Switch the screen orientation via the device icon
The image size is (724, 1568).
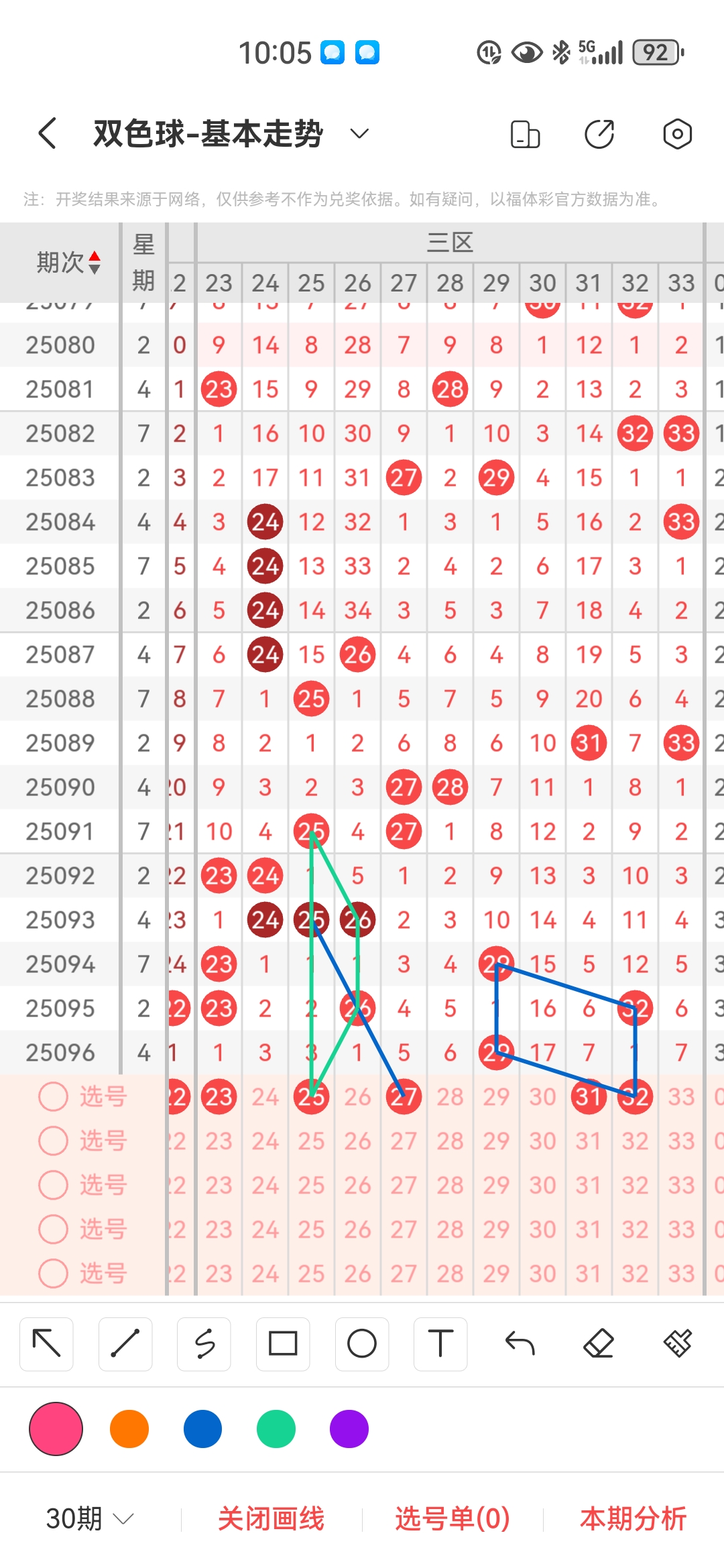pyautogui.click(x=525, y=134)
